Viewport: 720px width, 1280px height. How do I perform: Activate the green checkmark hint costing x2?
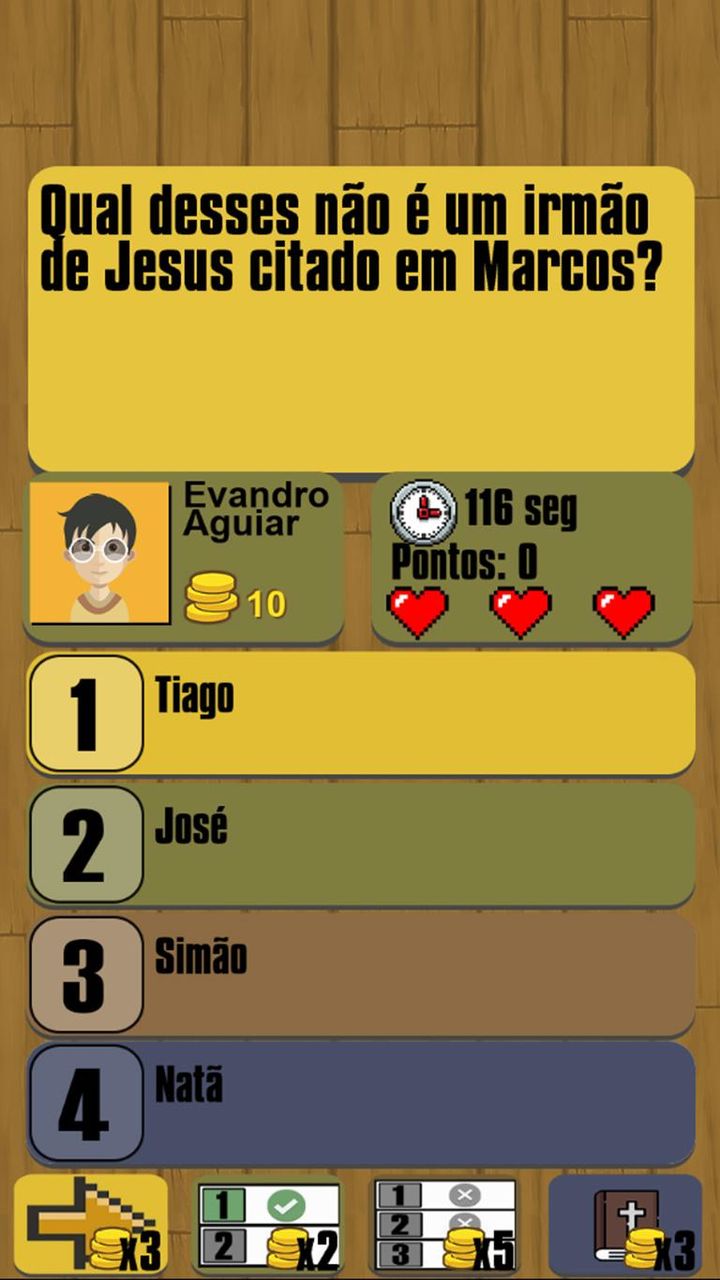(x=268, y=1225)
